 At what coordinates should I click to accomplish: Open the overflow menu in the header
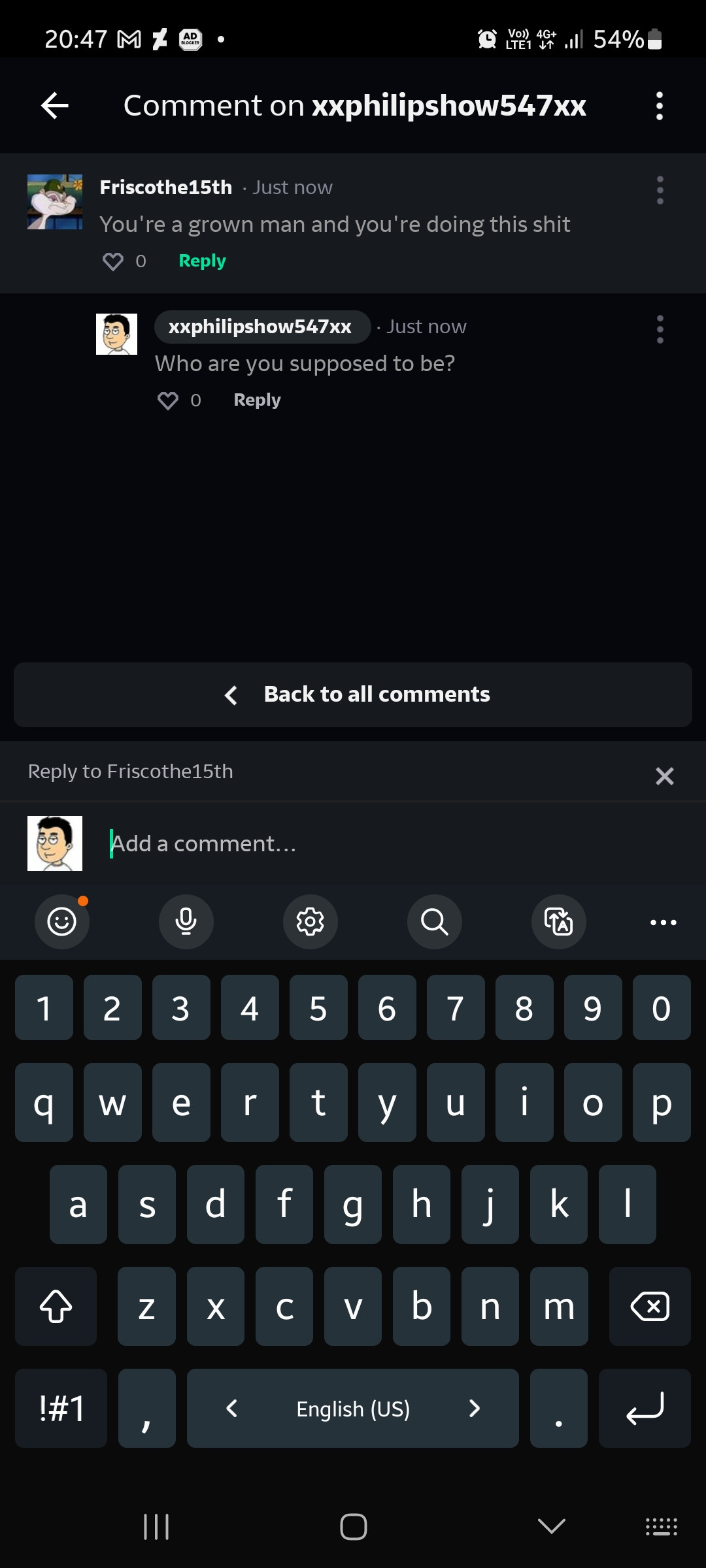(660, 106)
